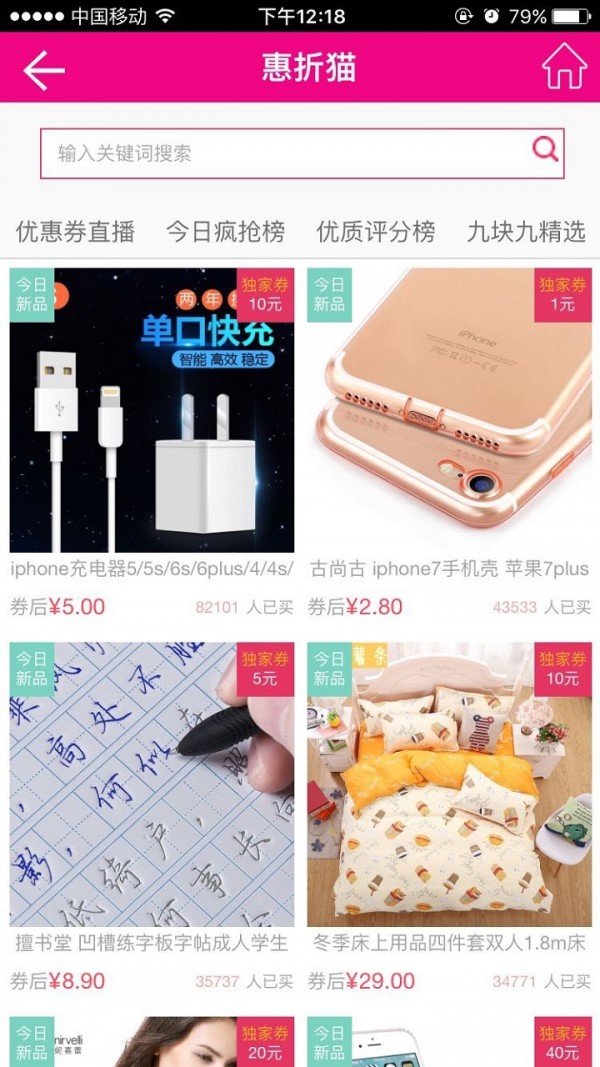Image resolution: width=600 pixels, height=1067 pixels.
Task: Go back using the arrow icon
Action: pos(44,69)
